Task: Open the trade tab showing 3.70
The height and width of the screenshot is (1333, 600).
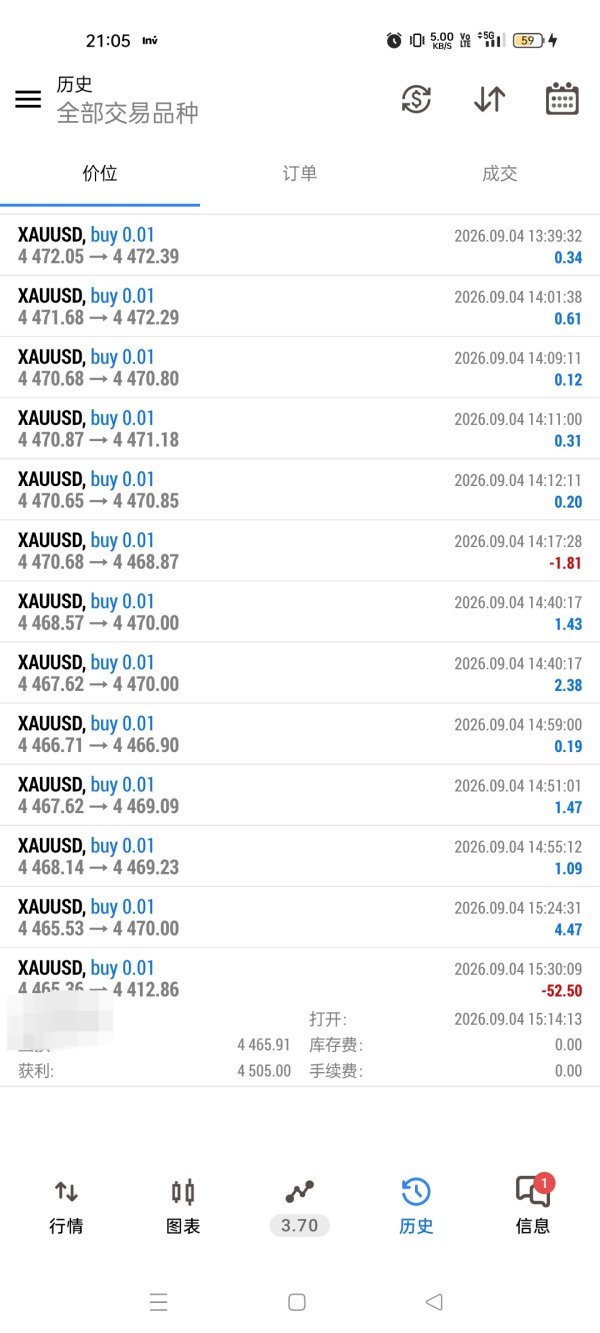Action: click(300, 1207)
